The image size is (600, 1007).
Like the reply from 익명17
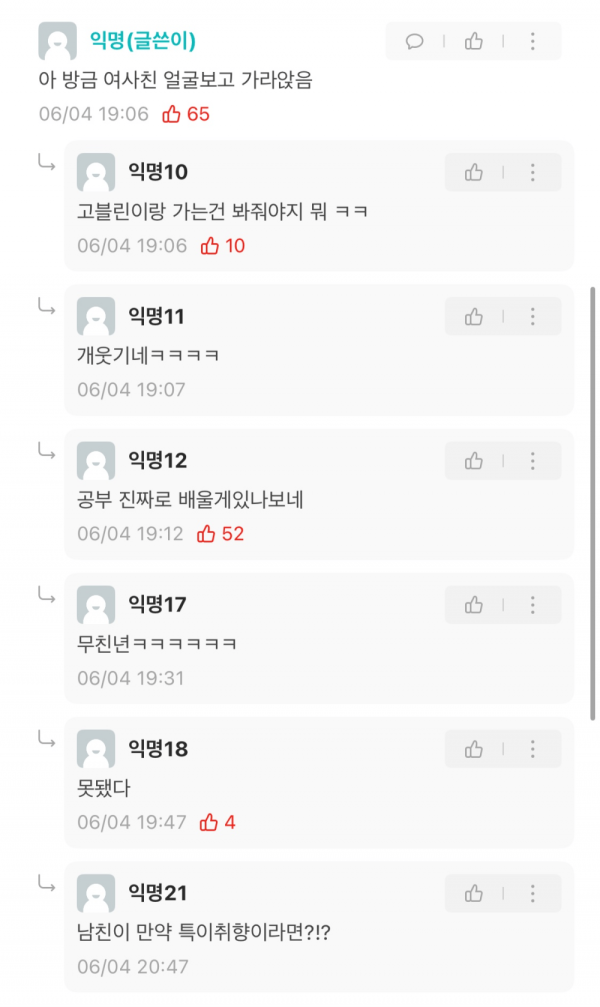coord(473,605)
